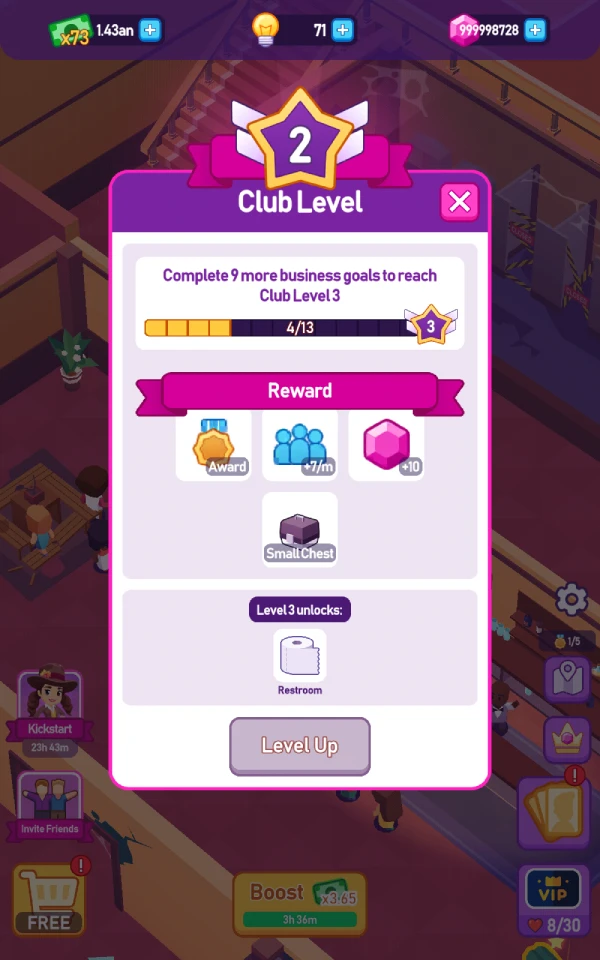
Task: Close the Club Level dialog
Action: [x=459, y=202]
